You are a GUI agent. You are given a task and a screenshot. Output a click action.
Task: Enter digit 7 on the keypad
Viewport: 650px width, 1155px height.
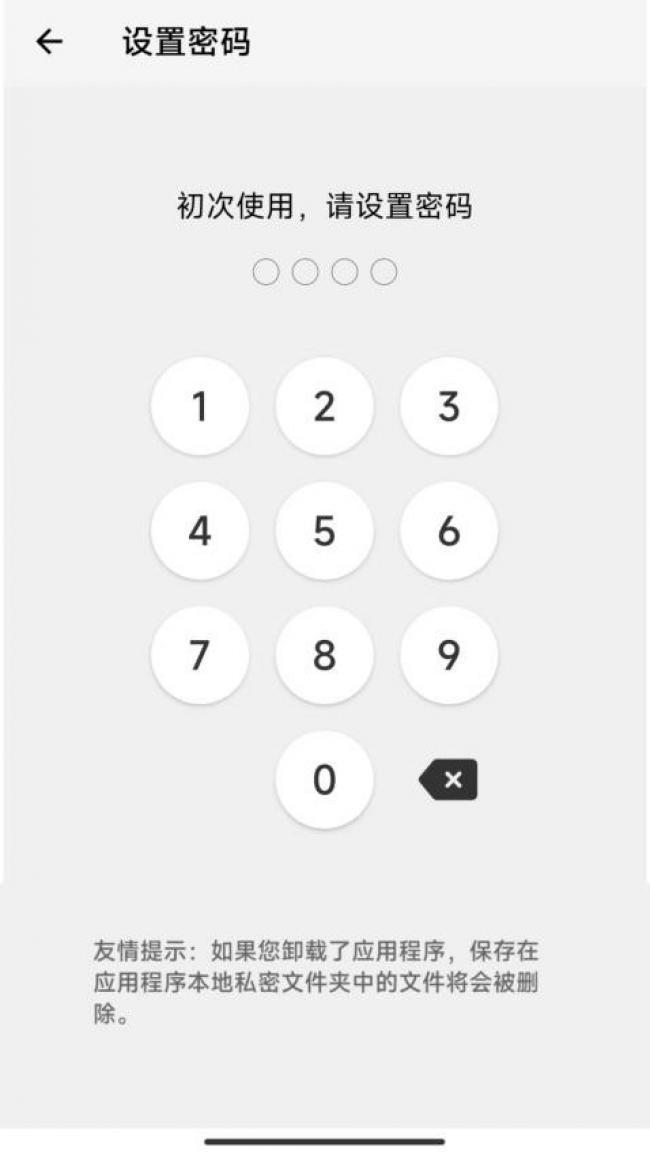(x=200, y=656)
